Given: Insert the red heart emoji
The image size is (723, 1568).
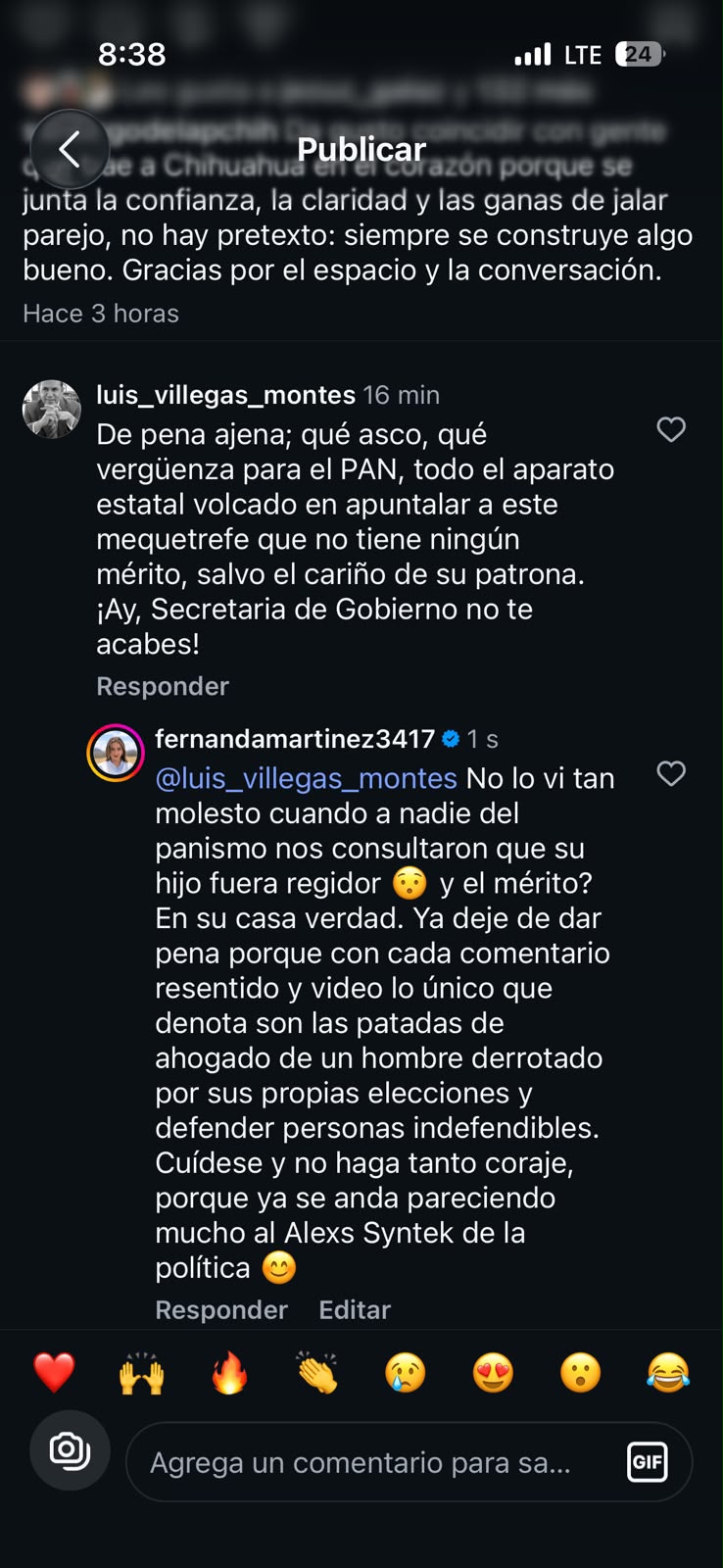Looking at the screenshot, I should (x=54, y=1372).
